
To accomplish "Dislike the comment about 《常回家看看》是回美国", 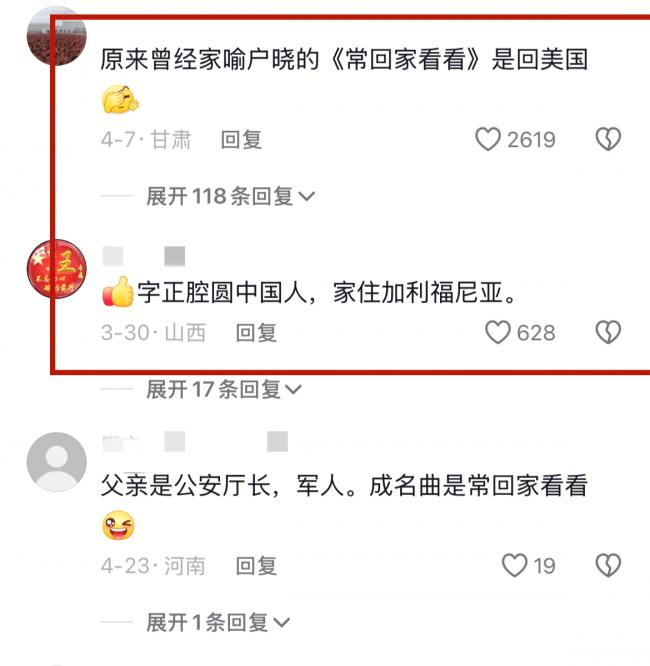I will click(608, 139).
